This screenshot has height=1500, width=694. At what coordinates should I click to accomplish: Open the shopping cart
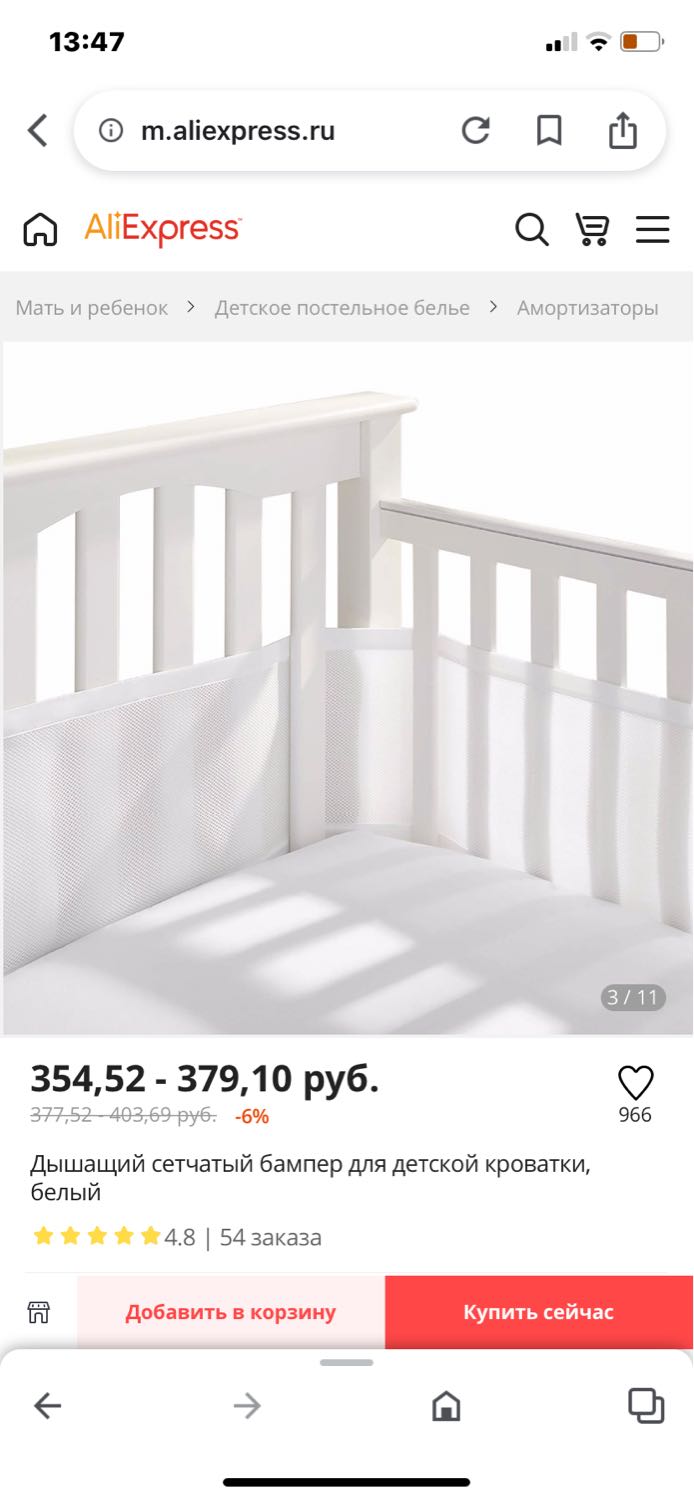click(x=592, y=229)
